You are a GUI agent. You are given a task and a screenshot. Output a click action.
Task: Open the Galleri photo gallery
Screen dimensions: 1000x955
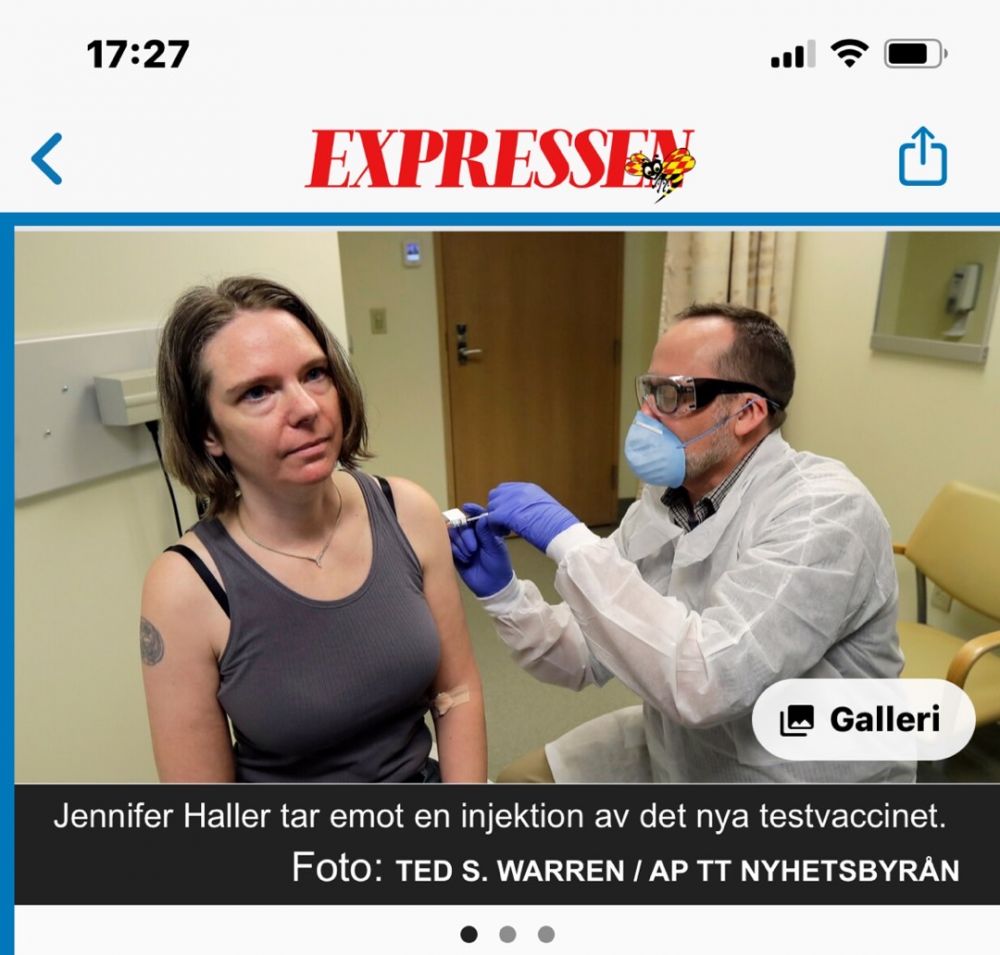[x=863, y=719]
